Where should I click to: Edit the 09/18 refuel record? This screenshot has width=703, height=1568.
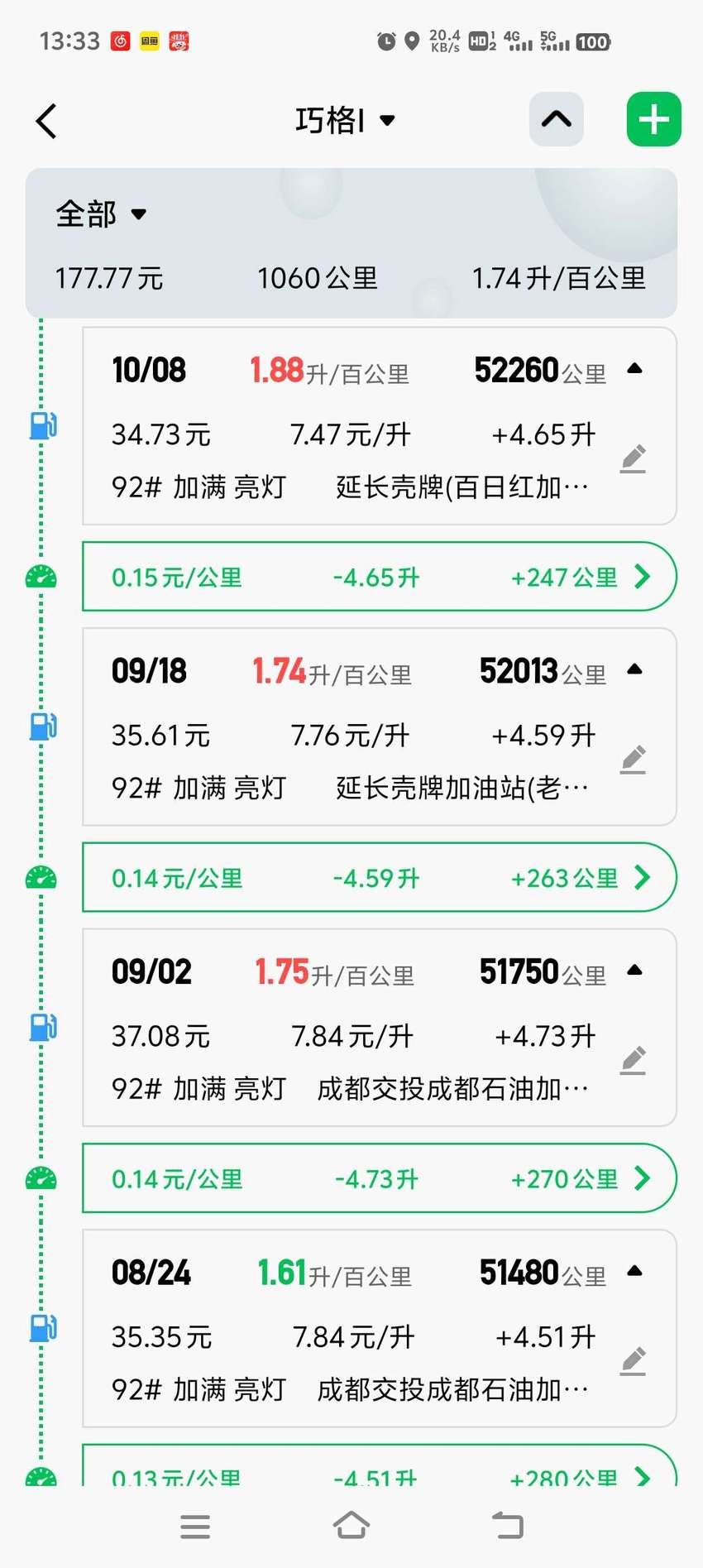(633, 759)
